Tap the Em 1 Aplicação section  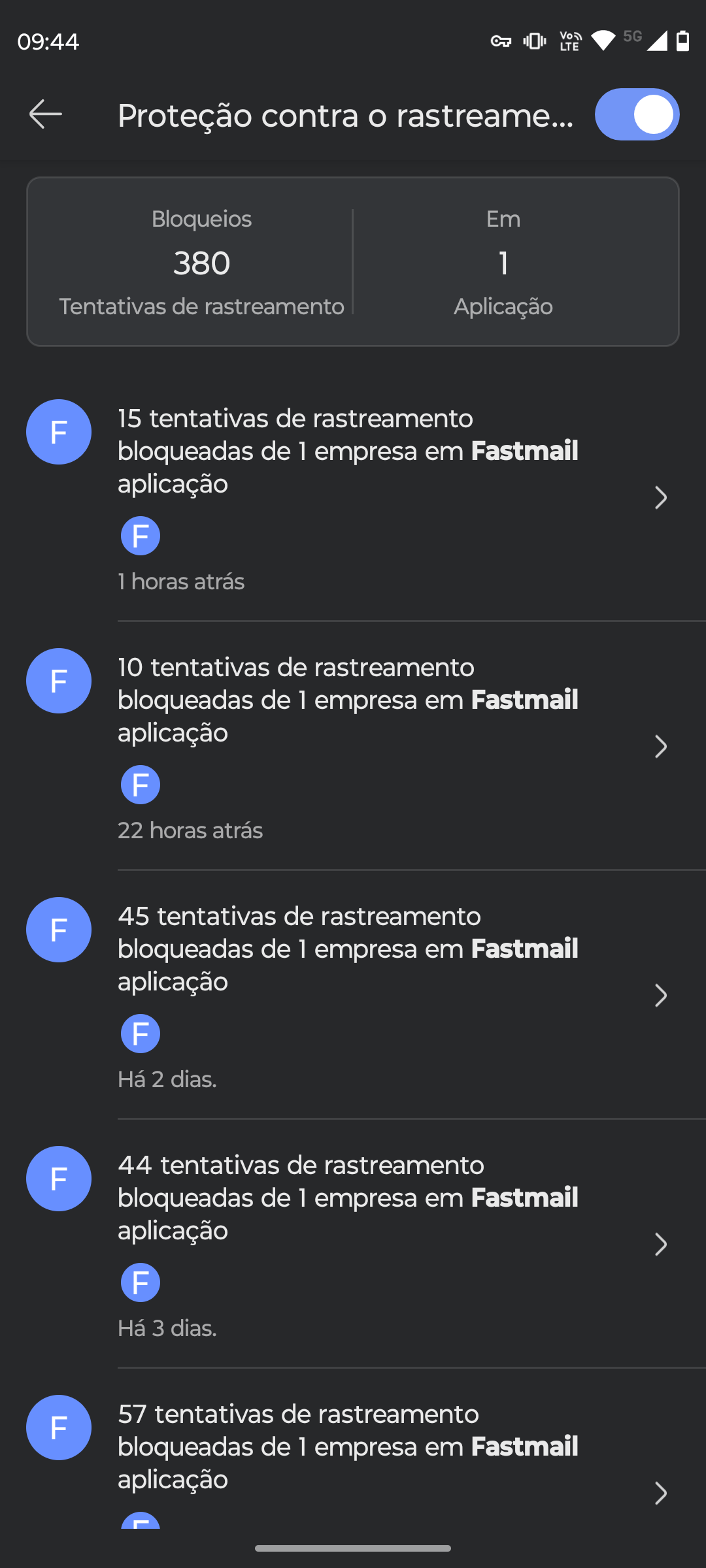(x=503, y=263)
